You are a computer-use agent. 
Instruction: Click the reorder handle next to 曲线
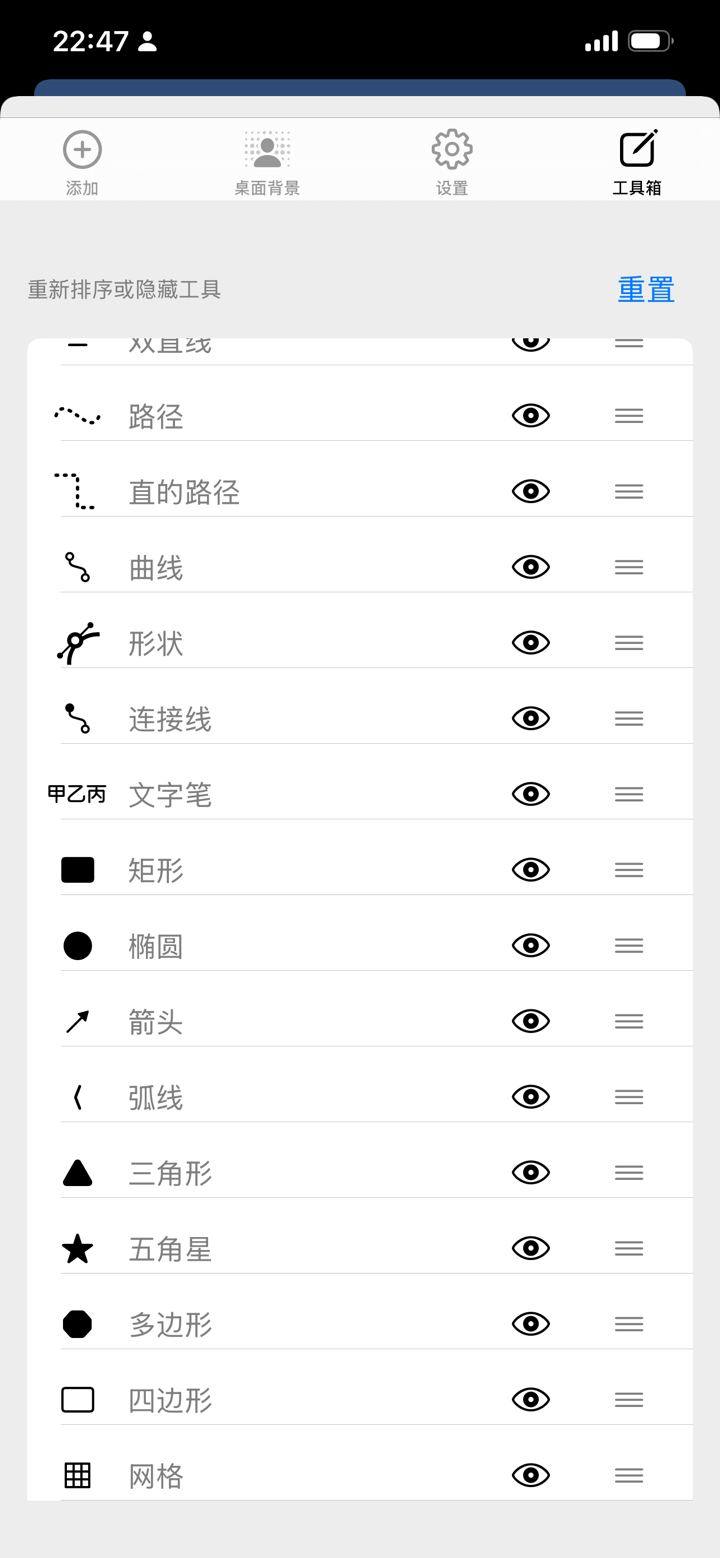629,567
